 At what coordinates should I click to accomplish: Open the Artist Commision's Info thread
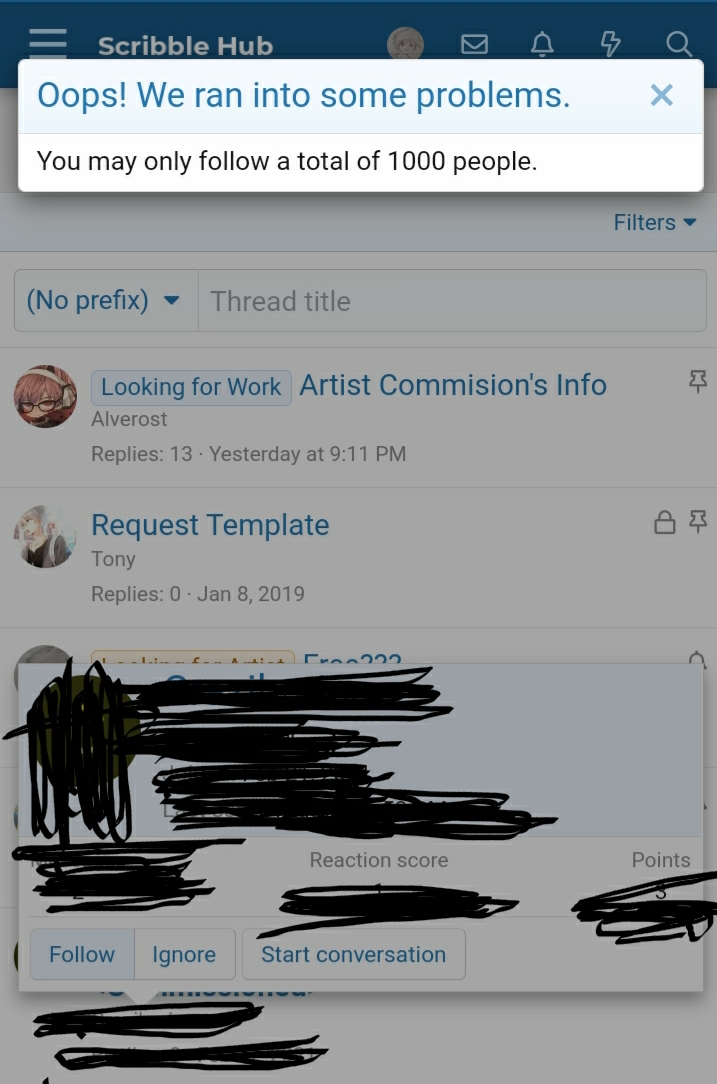point(453,385)
